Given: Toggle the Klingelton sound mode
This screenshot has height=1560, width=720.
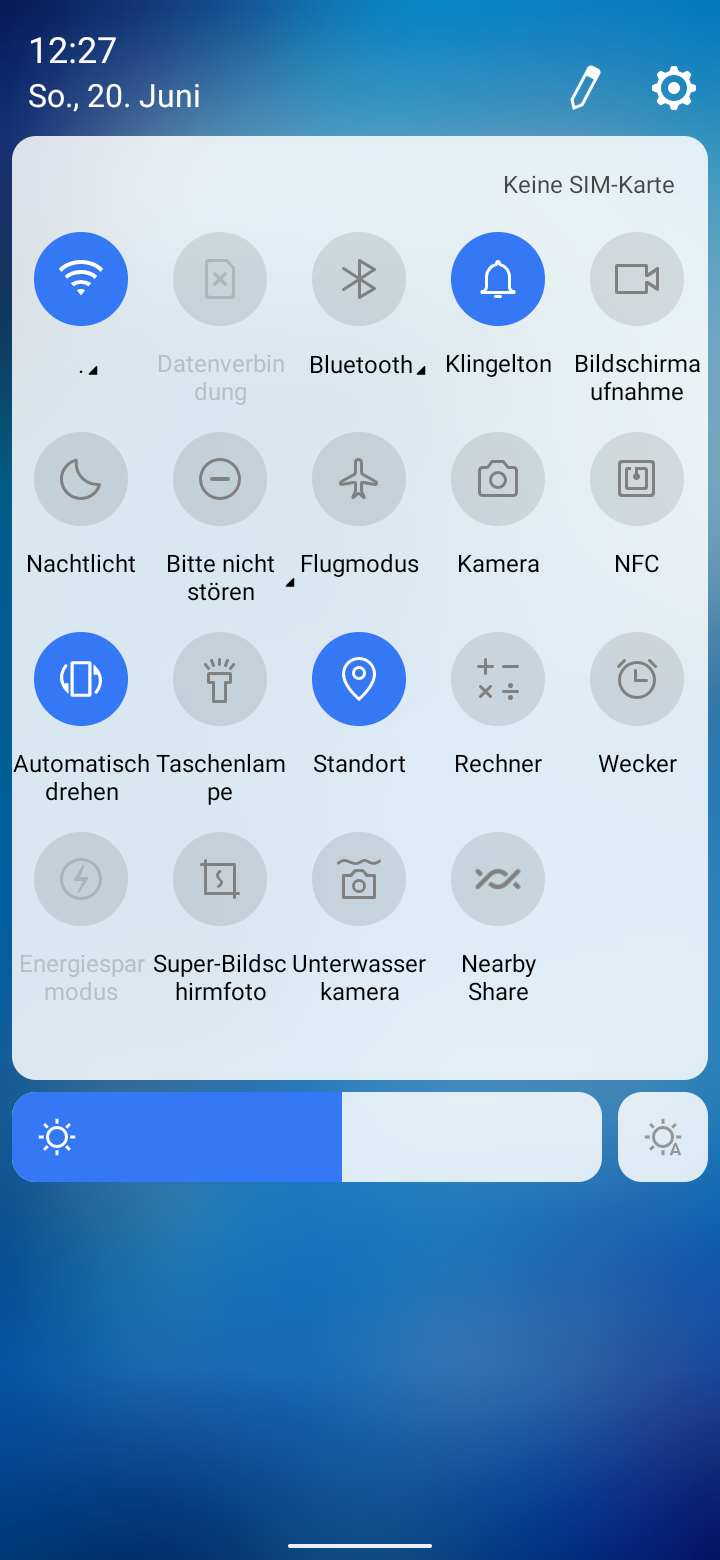Looking at the screenshot, I should click(x=498, y=279).
